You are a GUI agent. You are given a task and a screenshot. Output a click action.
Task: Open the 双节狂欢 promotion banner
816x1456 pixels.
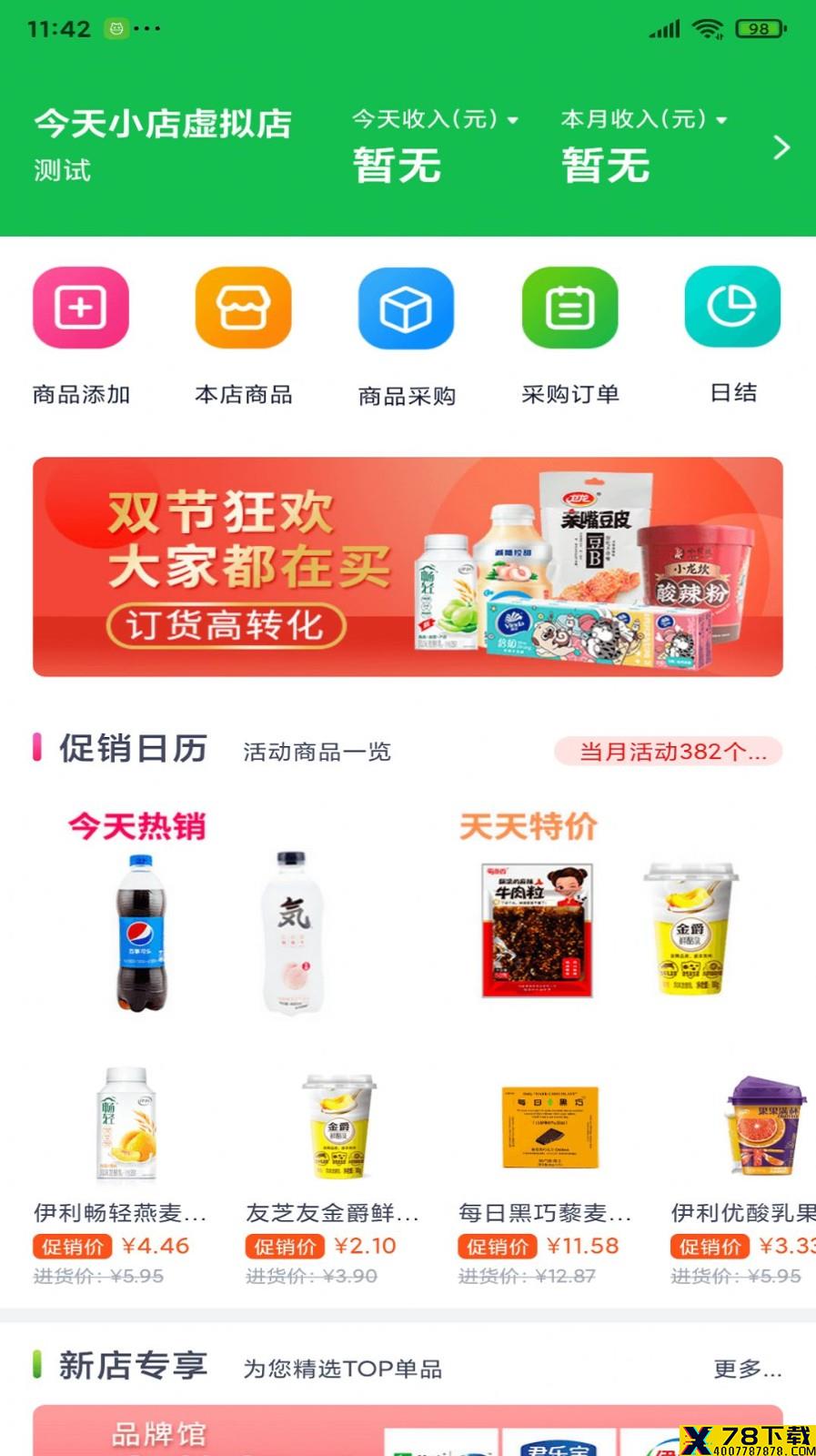point(408,567)
